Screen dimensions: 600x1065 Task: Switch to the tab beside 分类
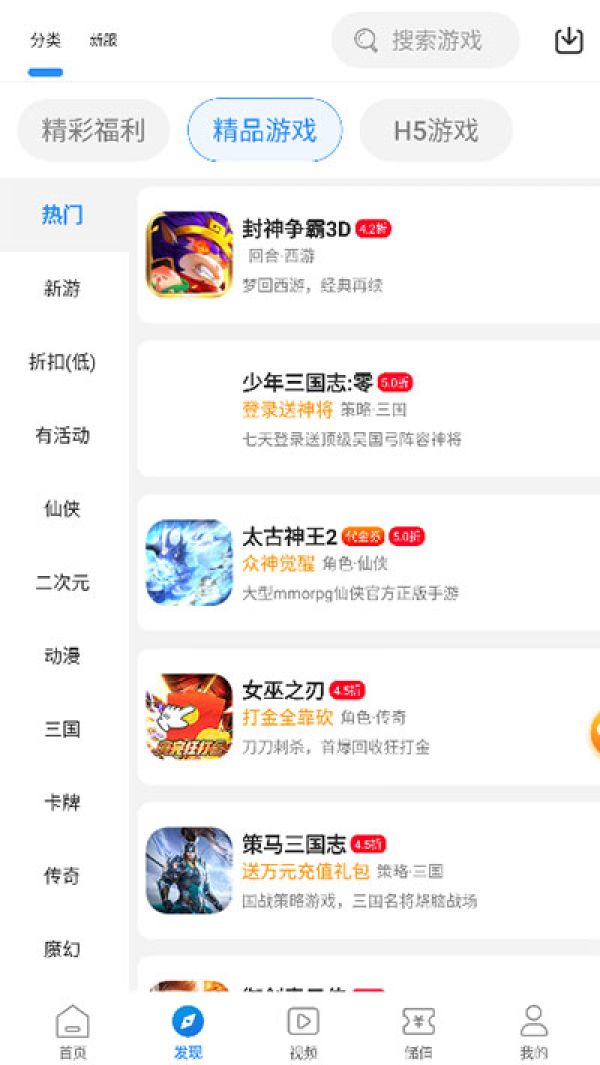[103, 41]
